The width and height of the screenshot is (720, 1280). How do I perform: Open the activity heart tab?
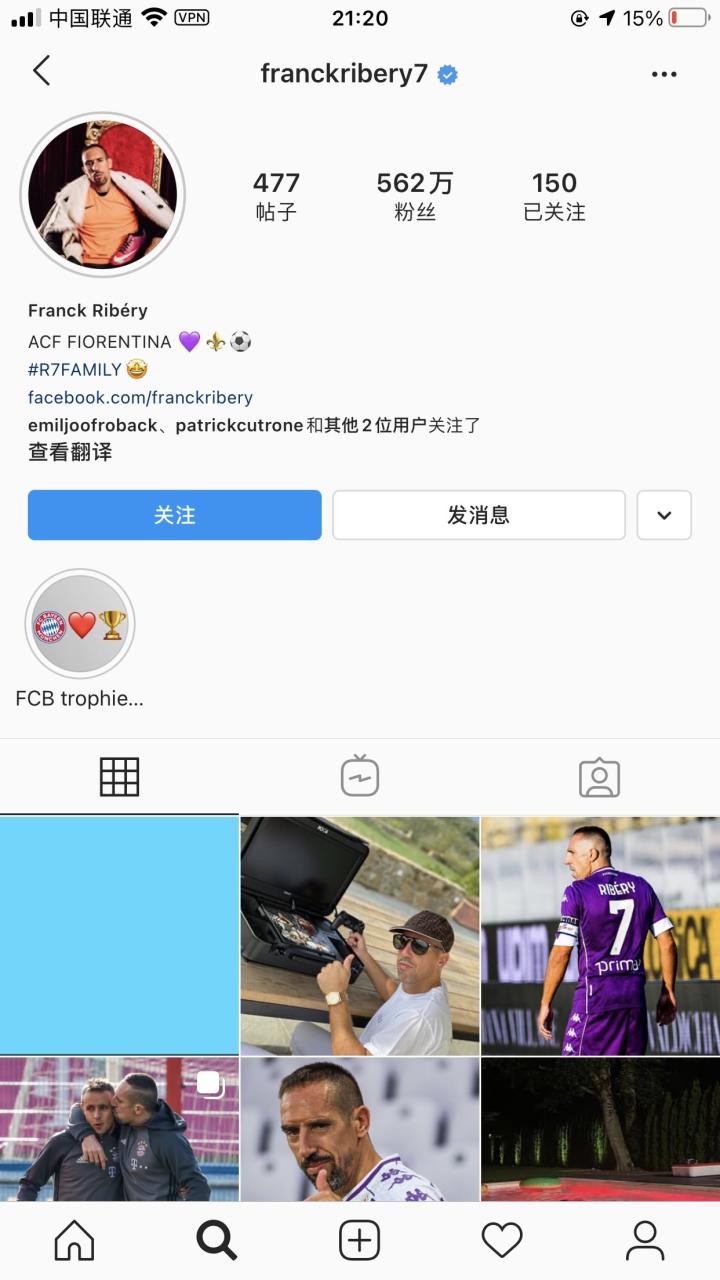pyautogui.click(x=502, y=1241)
